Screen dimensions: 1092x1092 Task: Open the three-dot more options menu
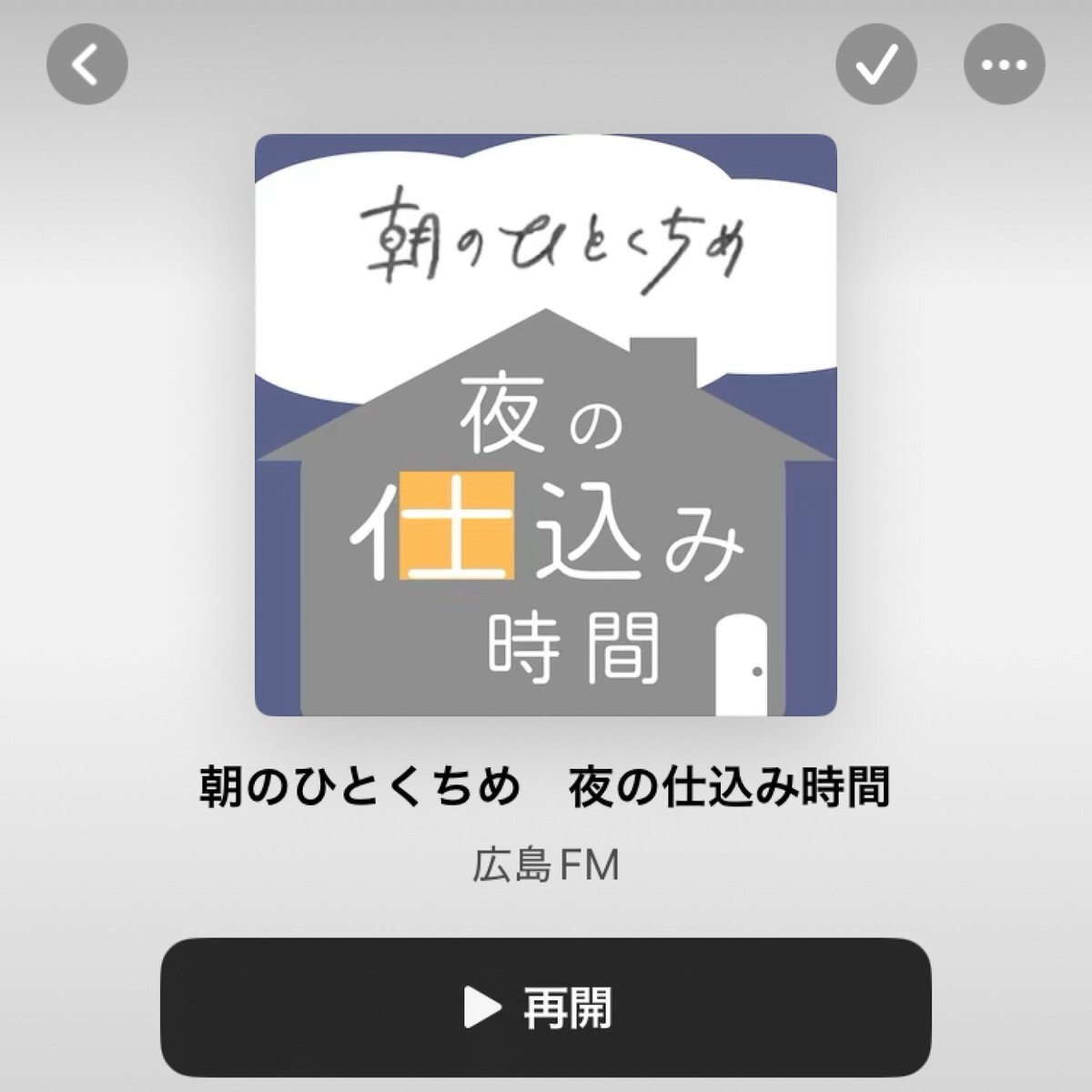tap(1005, 65)
